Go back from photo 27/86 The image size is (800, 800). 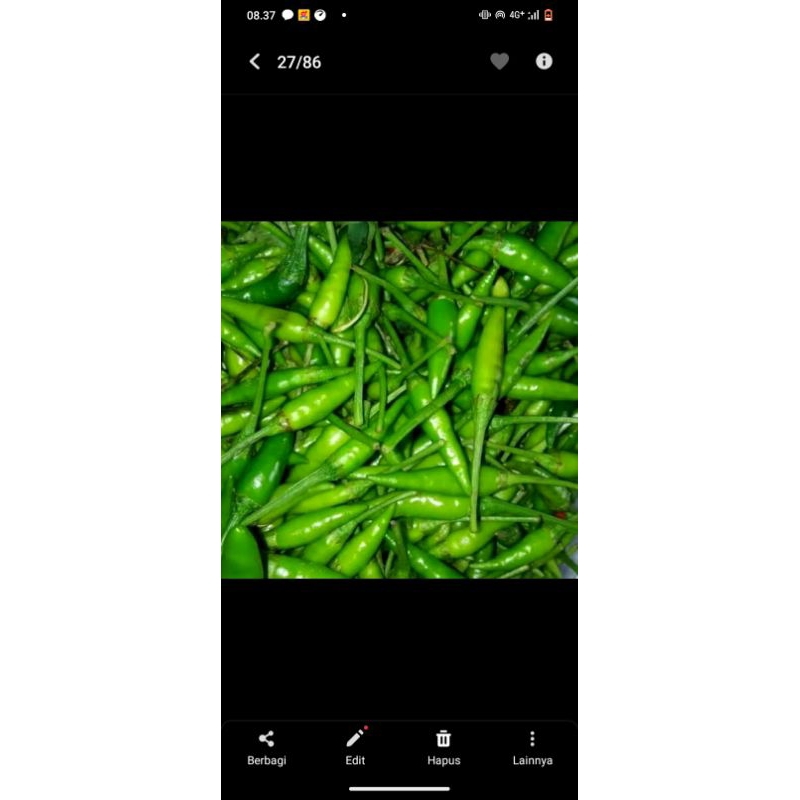(x=254, y=62)
